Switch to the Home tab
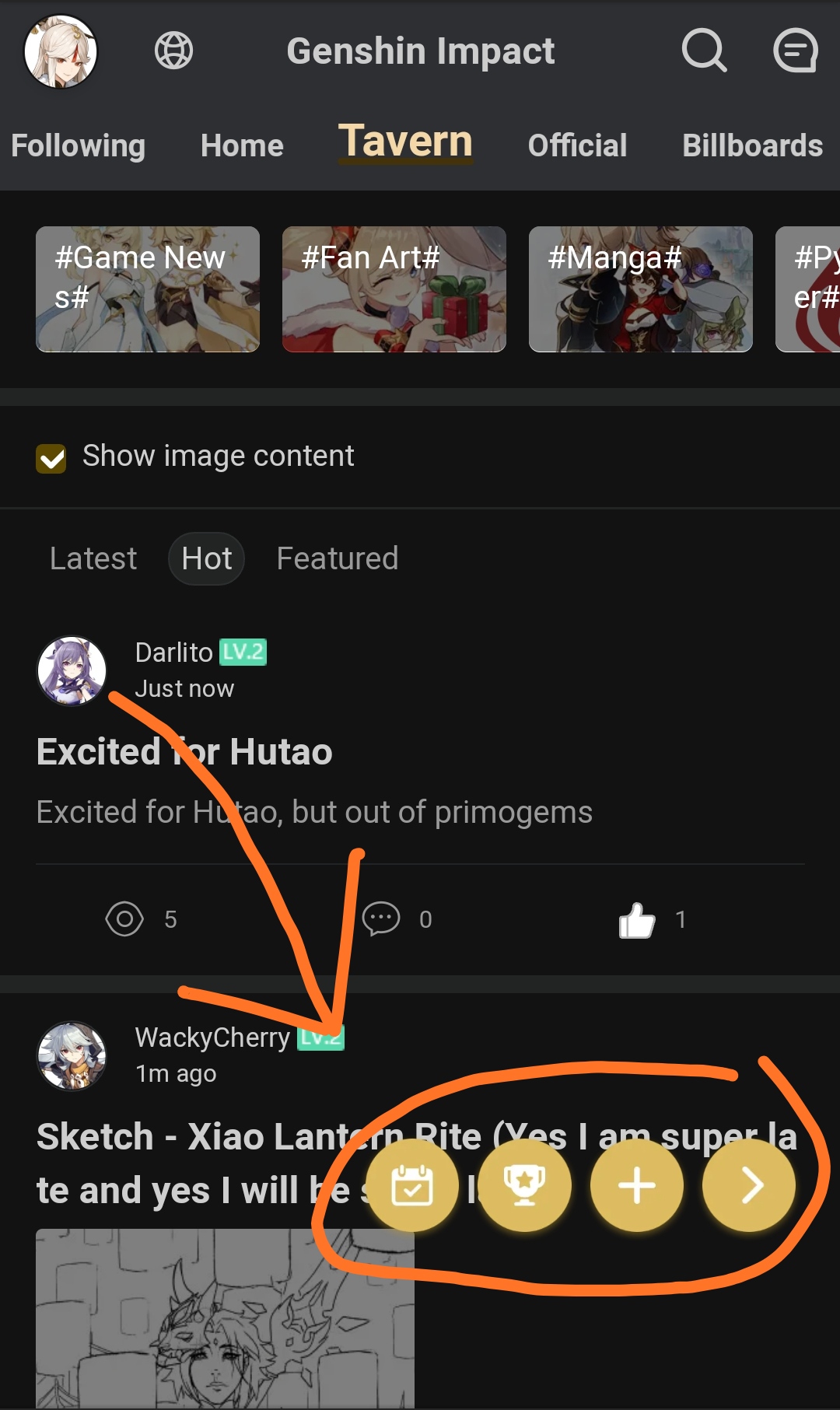 click(242, 145)
